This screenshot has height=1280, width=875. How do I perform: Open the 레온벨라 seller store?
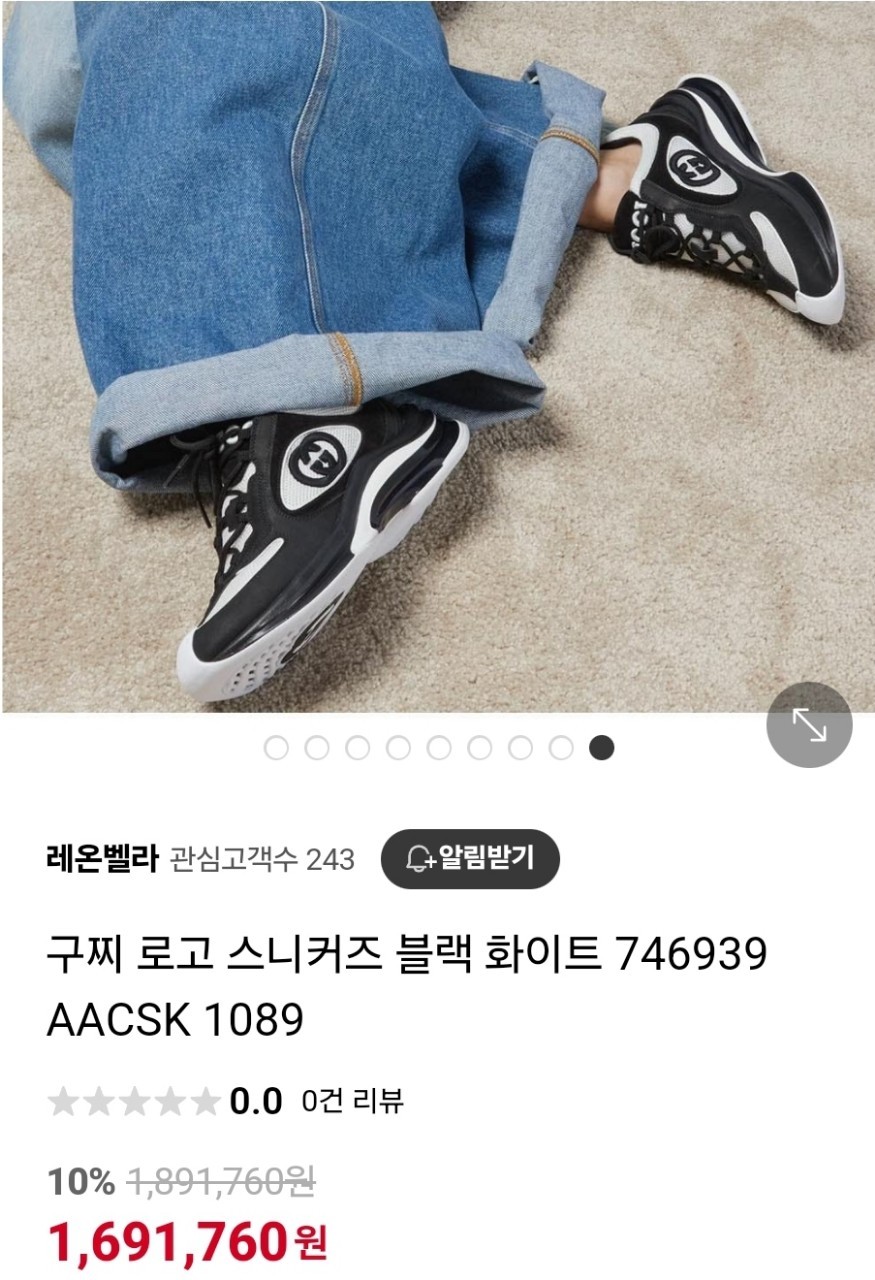pyautogui.click(x=102, y=859)
